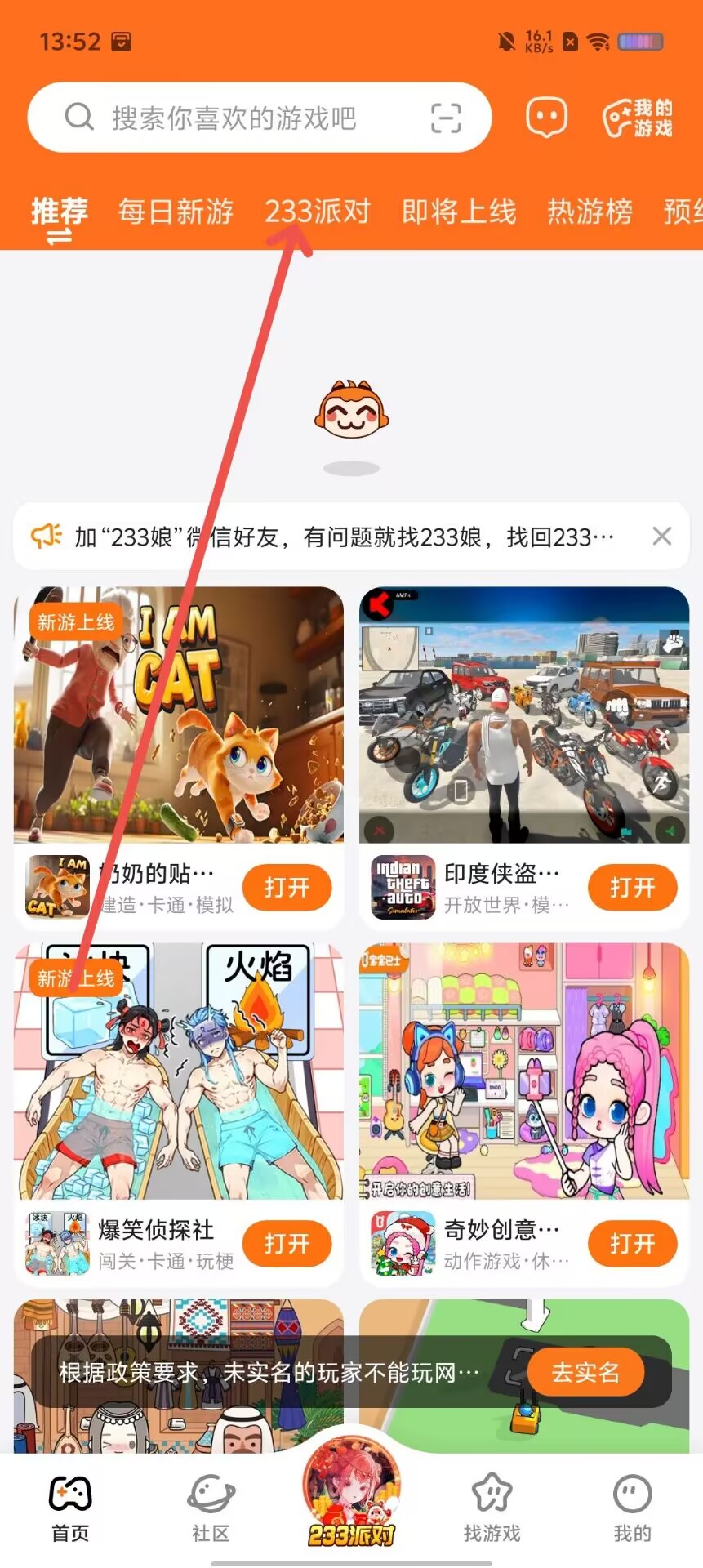The height and width of the screenshot is (1568, 703).
Task: Tap 打开 next to 奇妙创意
Action: (x=632, y=1244)
